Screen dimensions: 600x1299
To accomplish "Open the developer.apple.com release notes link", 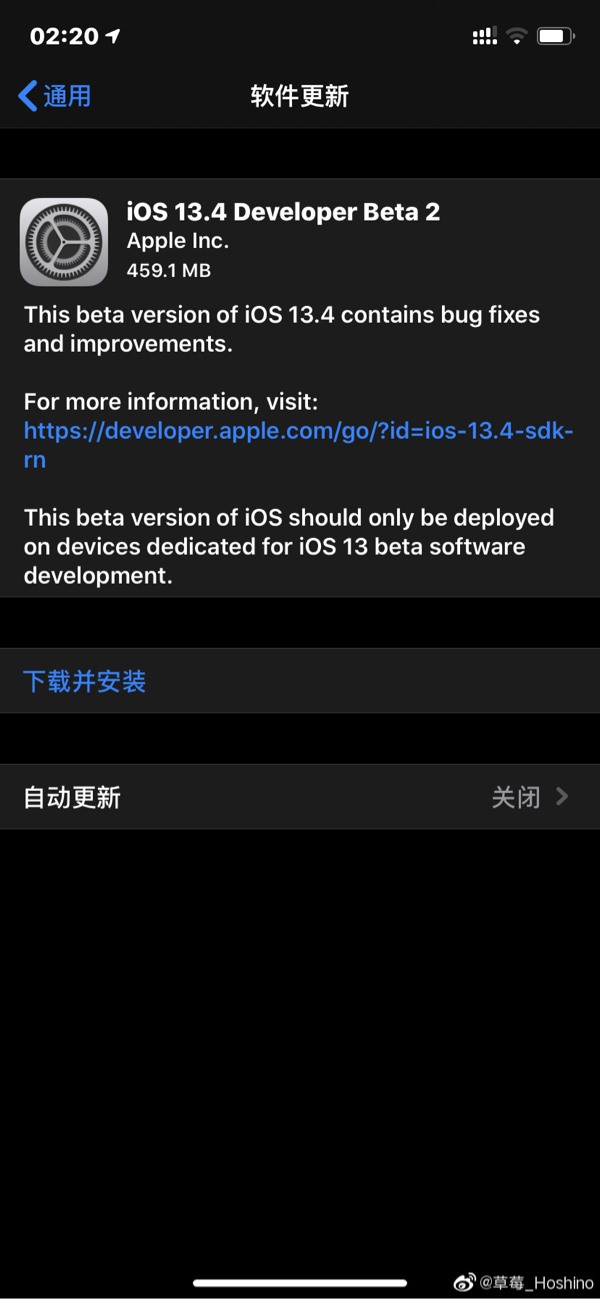I will click(x=297, y=431).
